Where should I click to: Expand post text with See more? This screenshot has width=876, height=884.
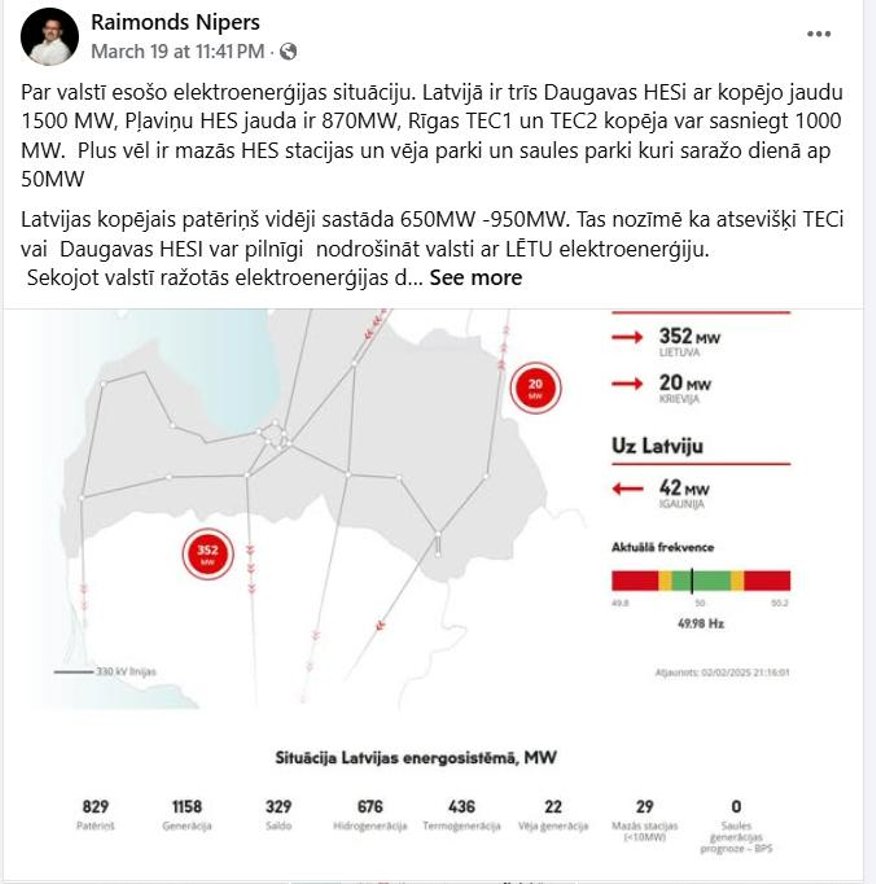(475, 278)
